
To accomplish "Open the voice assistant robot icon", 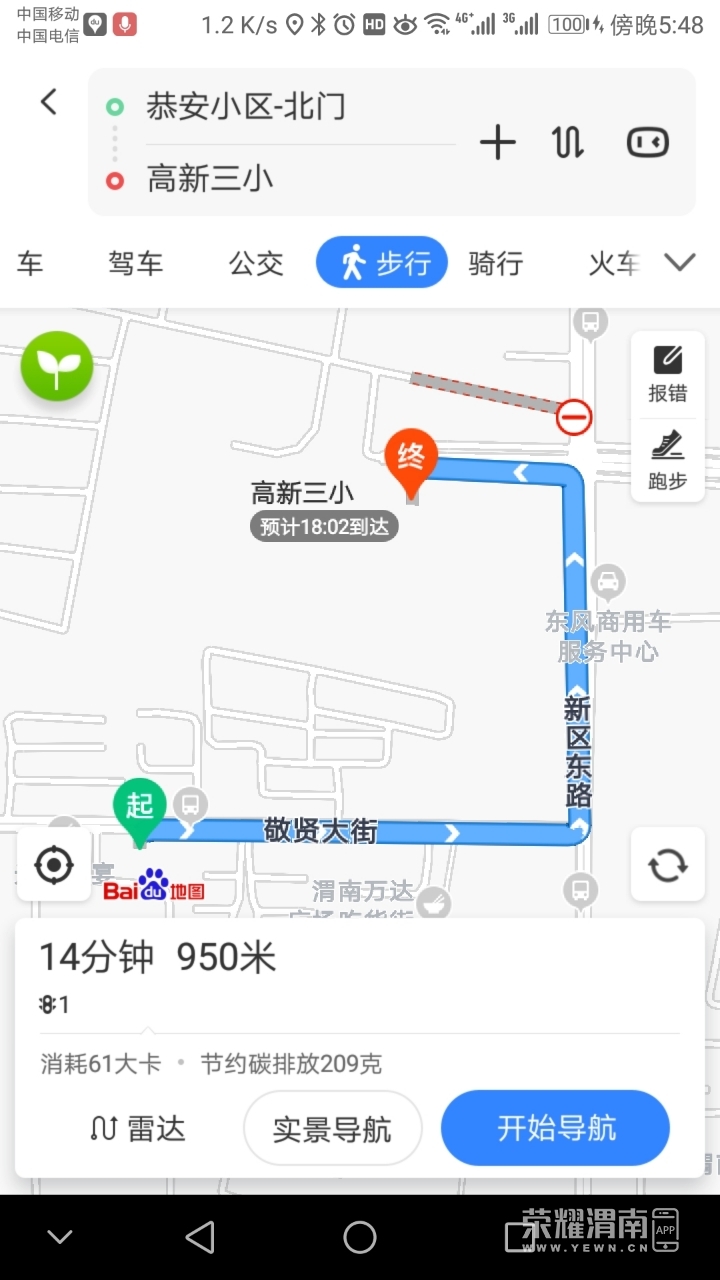I will 647,143.
